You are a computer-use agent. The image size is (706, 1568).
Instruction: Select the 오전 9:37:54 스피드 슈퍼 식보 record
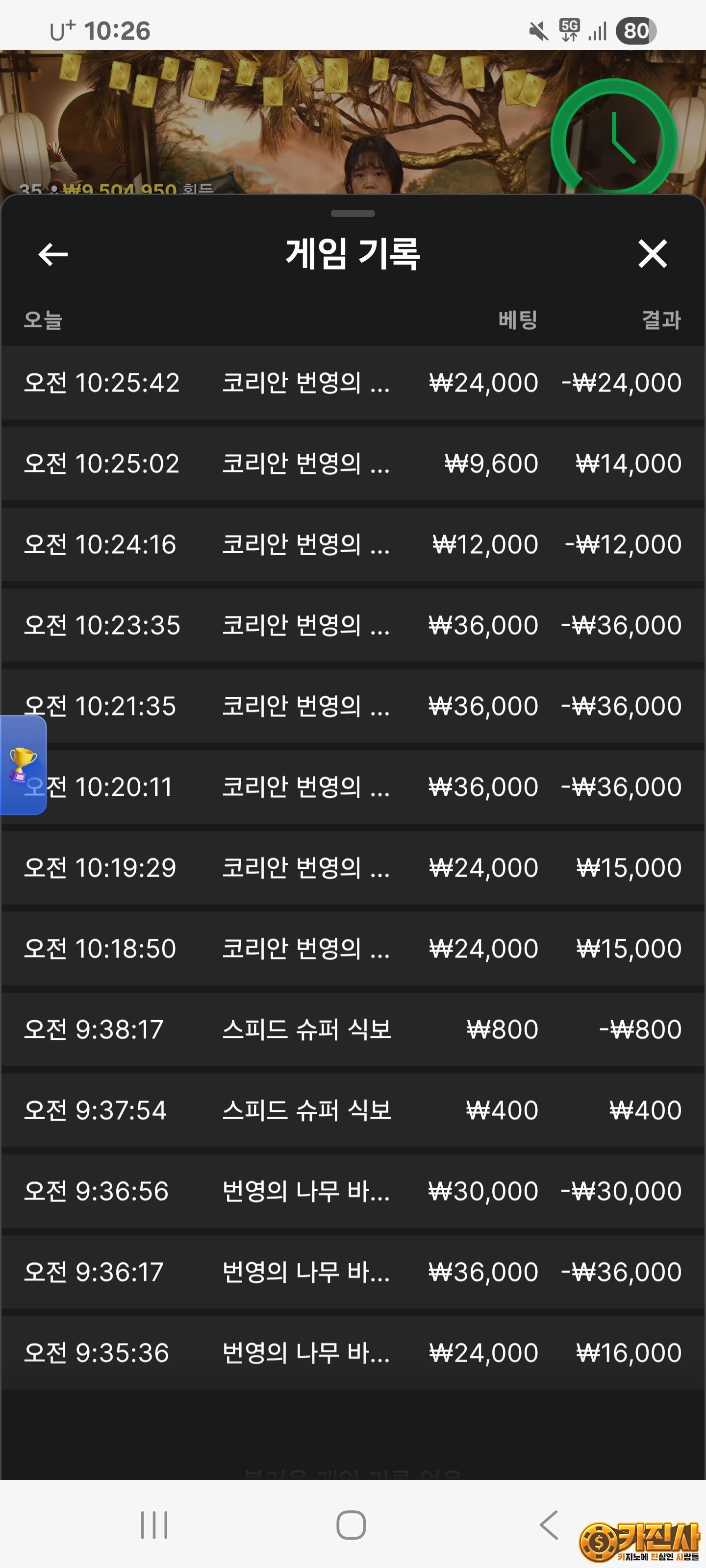click(x=353, y=1111)
